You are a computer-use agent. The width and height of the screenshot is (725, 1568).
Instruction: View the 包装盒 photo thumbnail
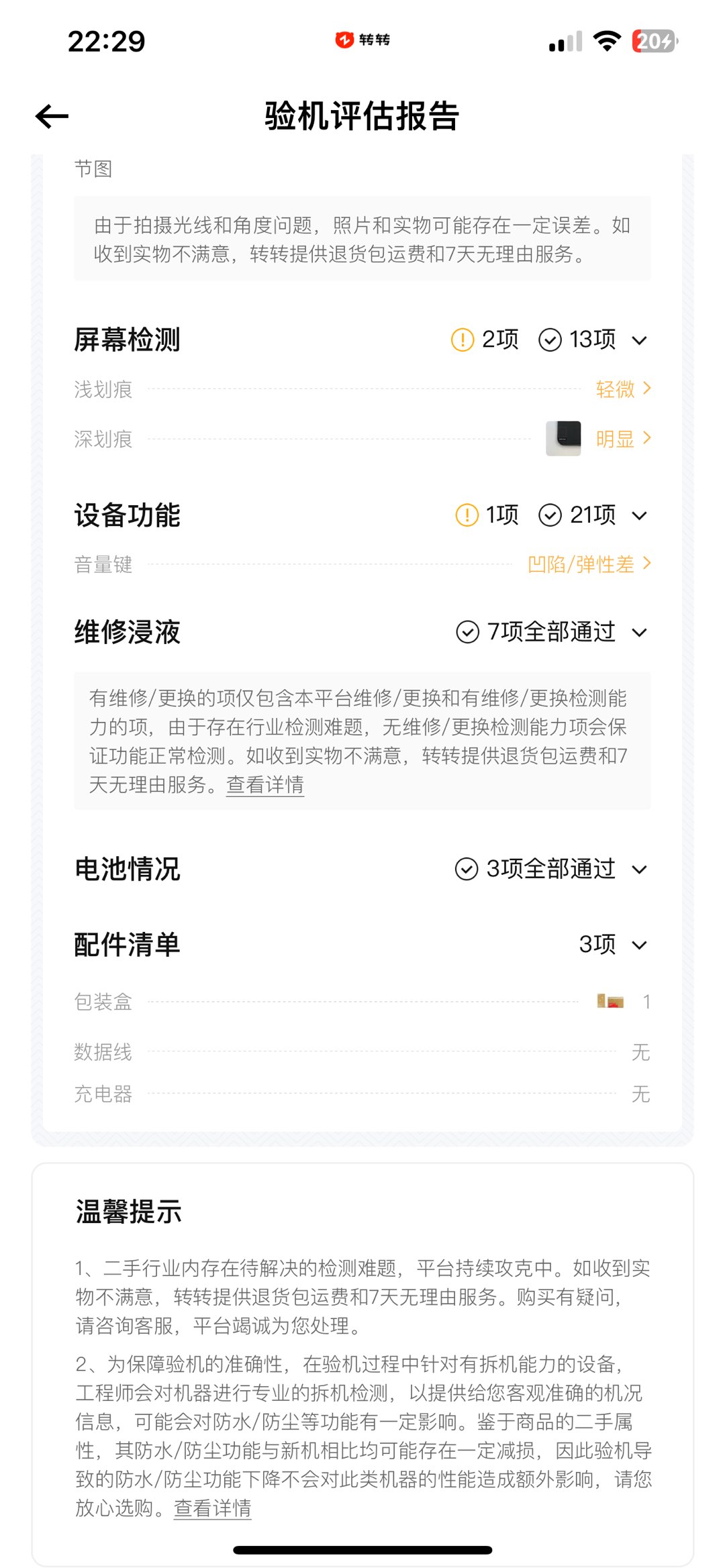tap(611, 1002)
